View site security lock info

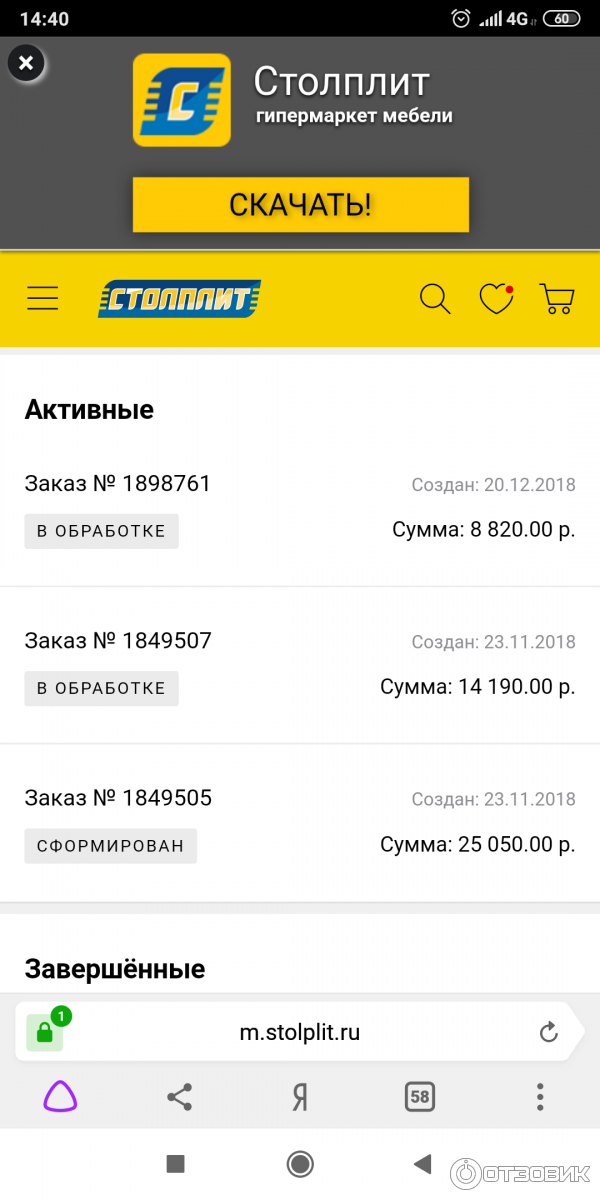(x=45, y=1033)
